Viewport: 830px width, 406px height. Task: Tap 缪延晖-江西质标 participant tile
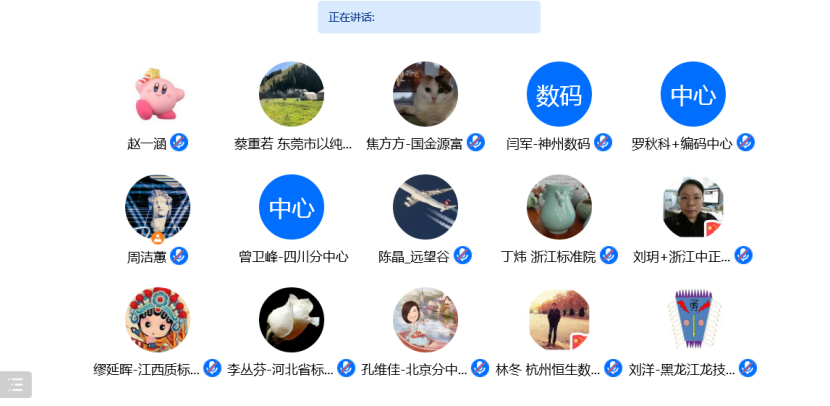[158, 321]
